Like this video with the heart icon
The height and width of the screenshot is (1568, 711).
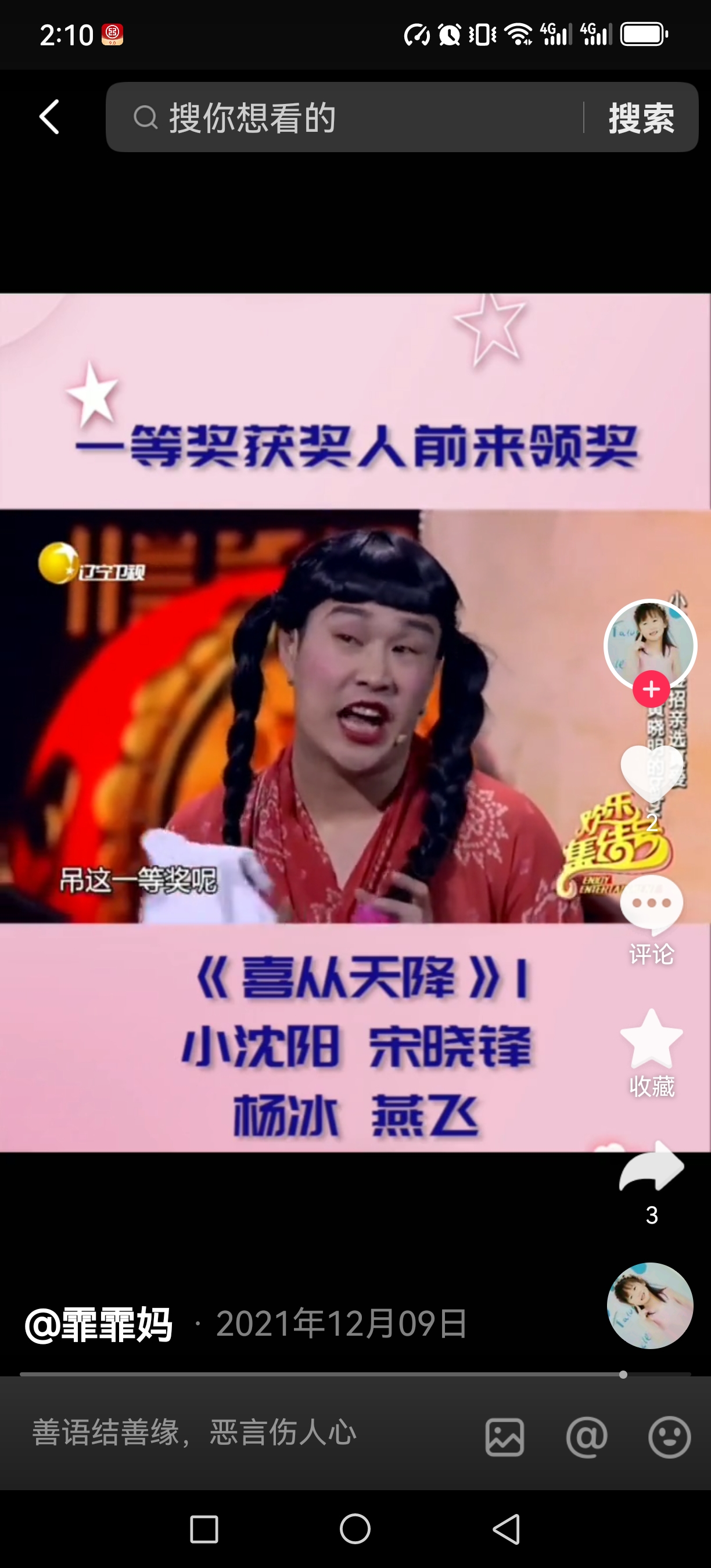(651, 773)
